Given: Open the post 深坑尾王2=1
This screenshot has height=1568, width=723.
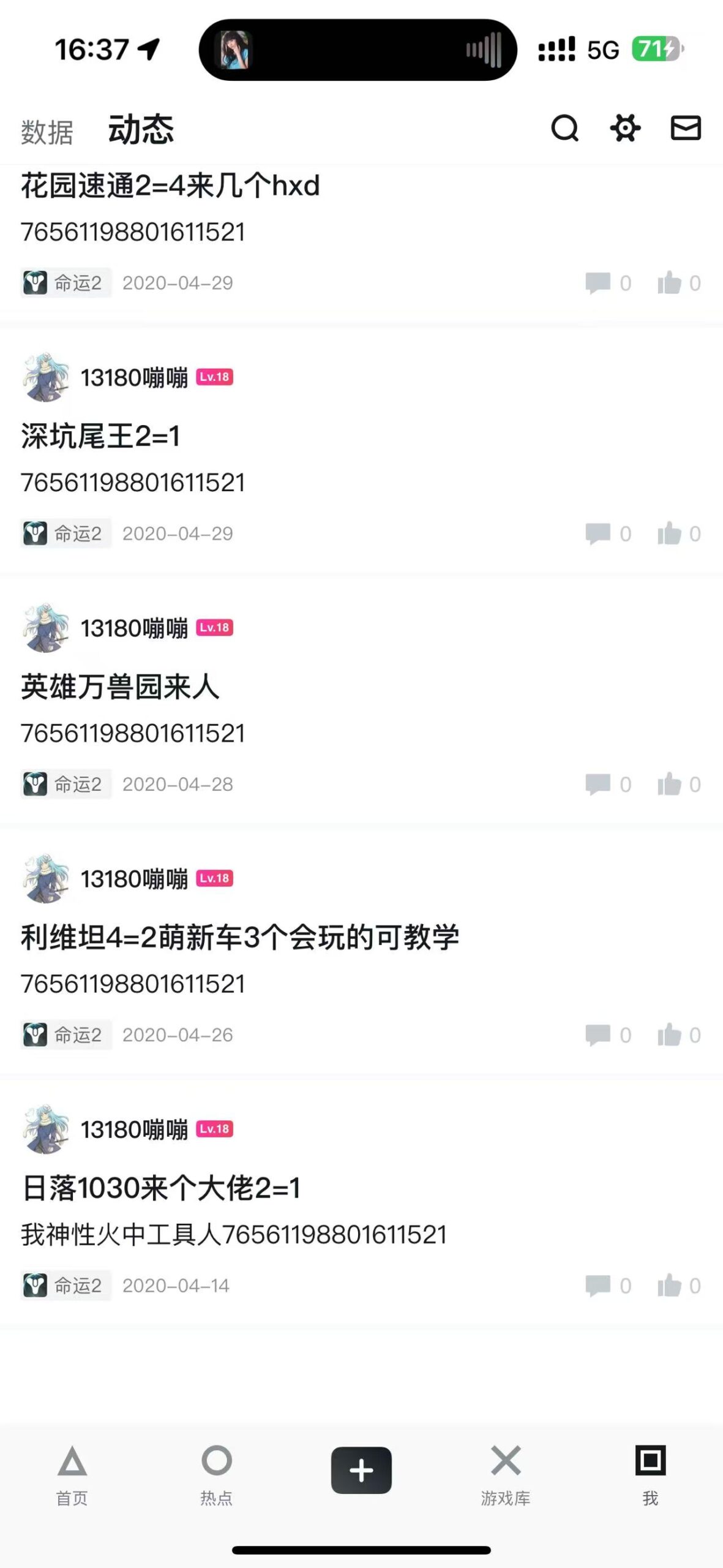Looking at the screenshot, I should click(101, 437).
